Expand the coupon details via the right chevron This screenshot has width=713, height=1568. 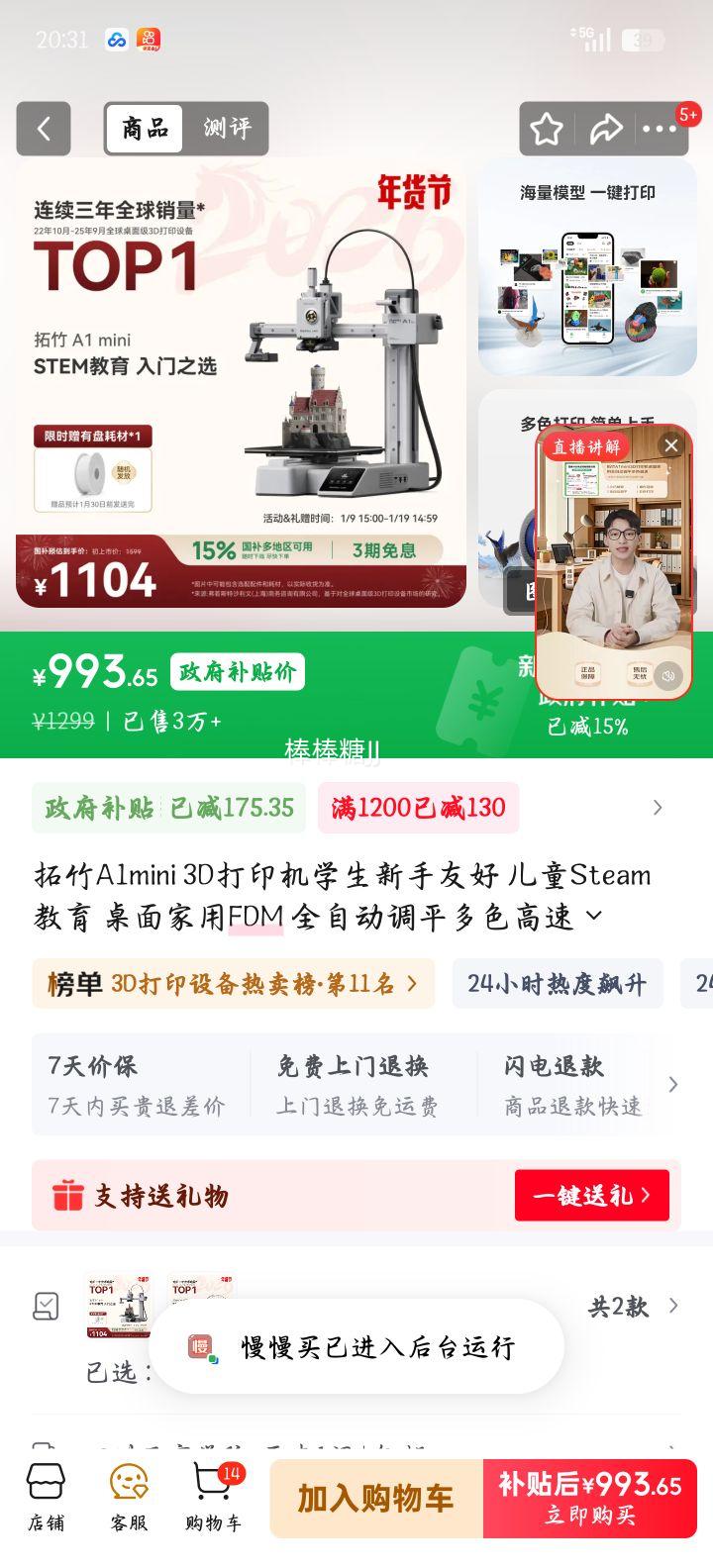coord(657,808)
